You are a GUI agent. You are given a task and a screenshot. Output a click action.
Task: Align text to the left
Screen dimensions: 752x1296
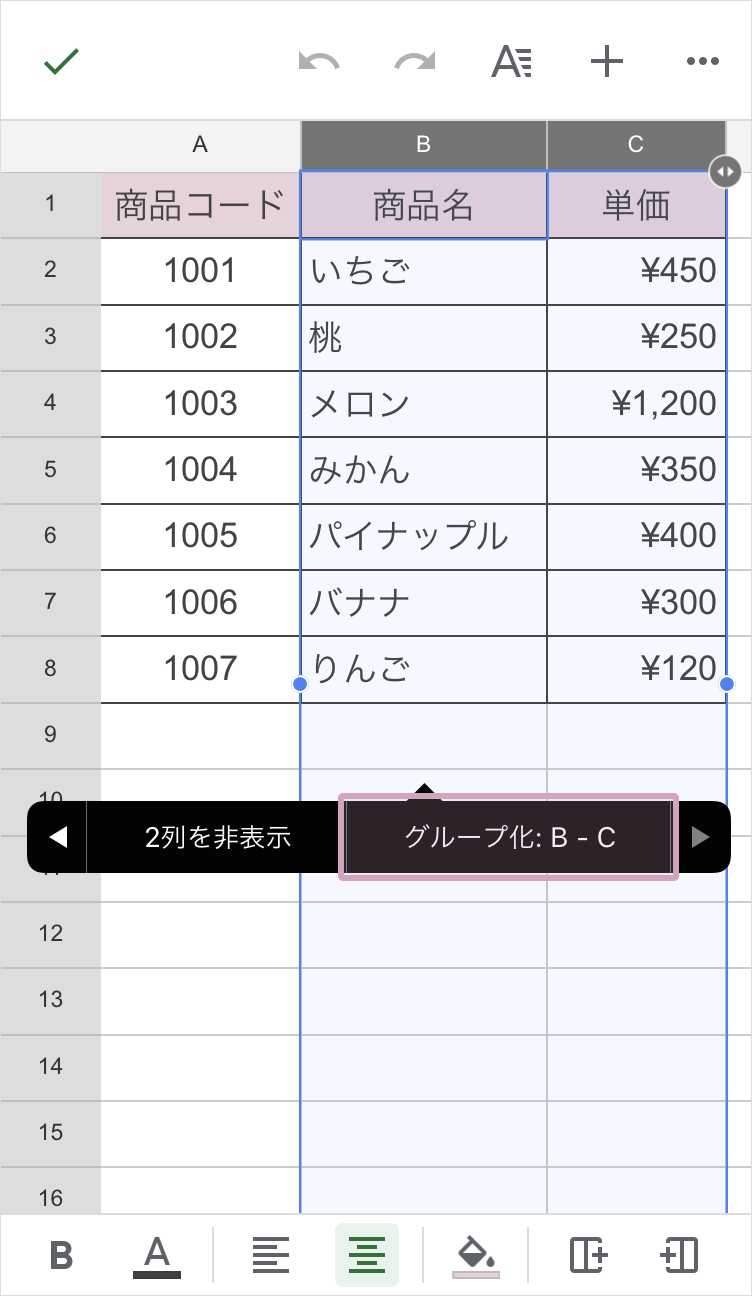(270, 1255)
